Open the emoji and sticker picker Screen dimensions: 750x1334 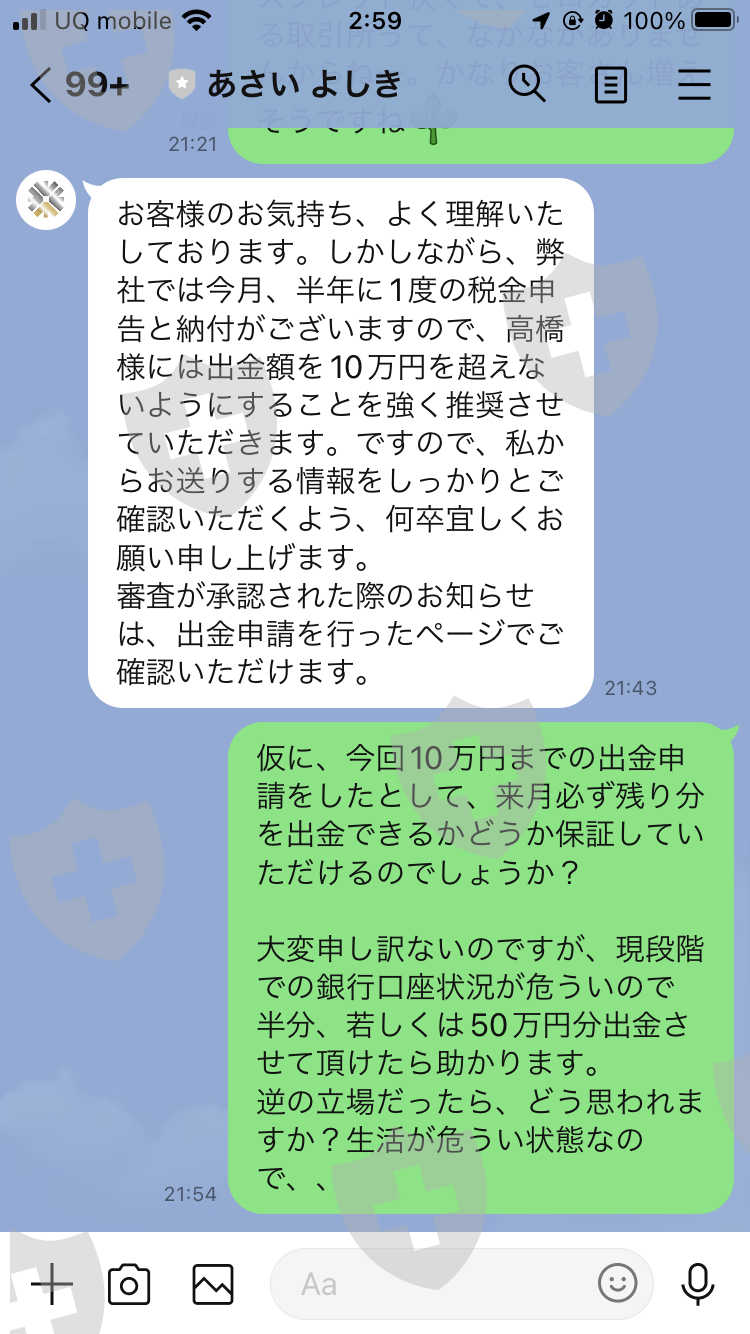(617, 1283)
